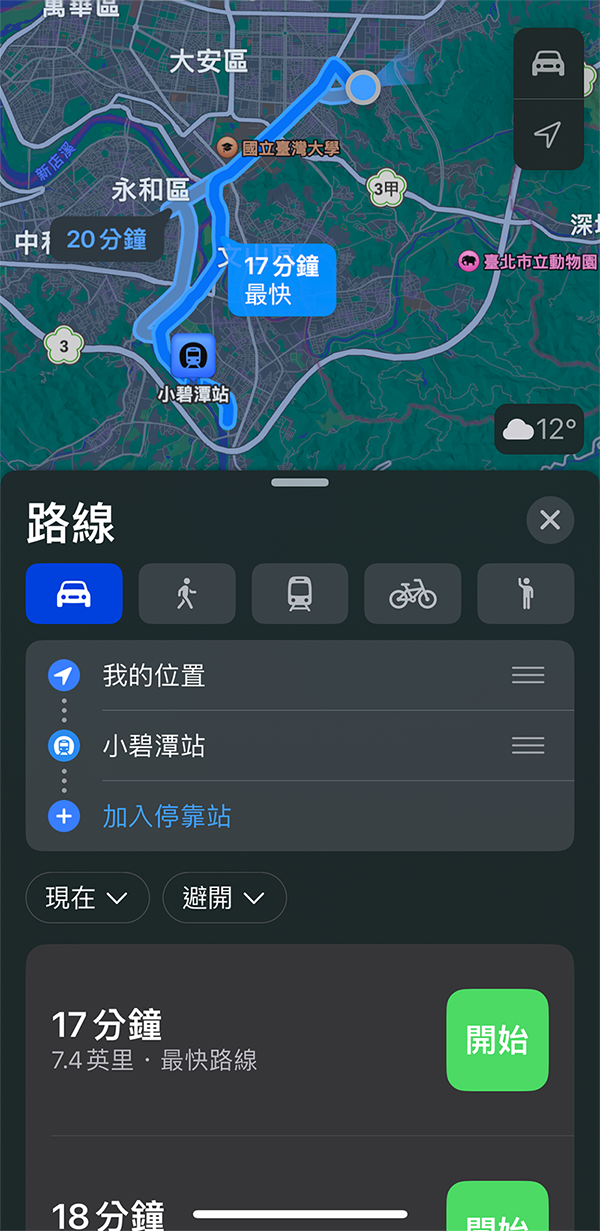
Task: Open map mode via the car icon
Action: pyautogui.click(x=548, y=64)
